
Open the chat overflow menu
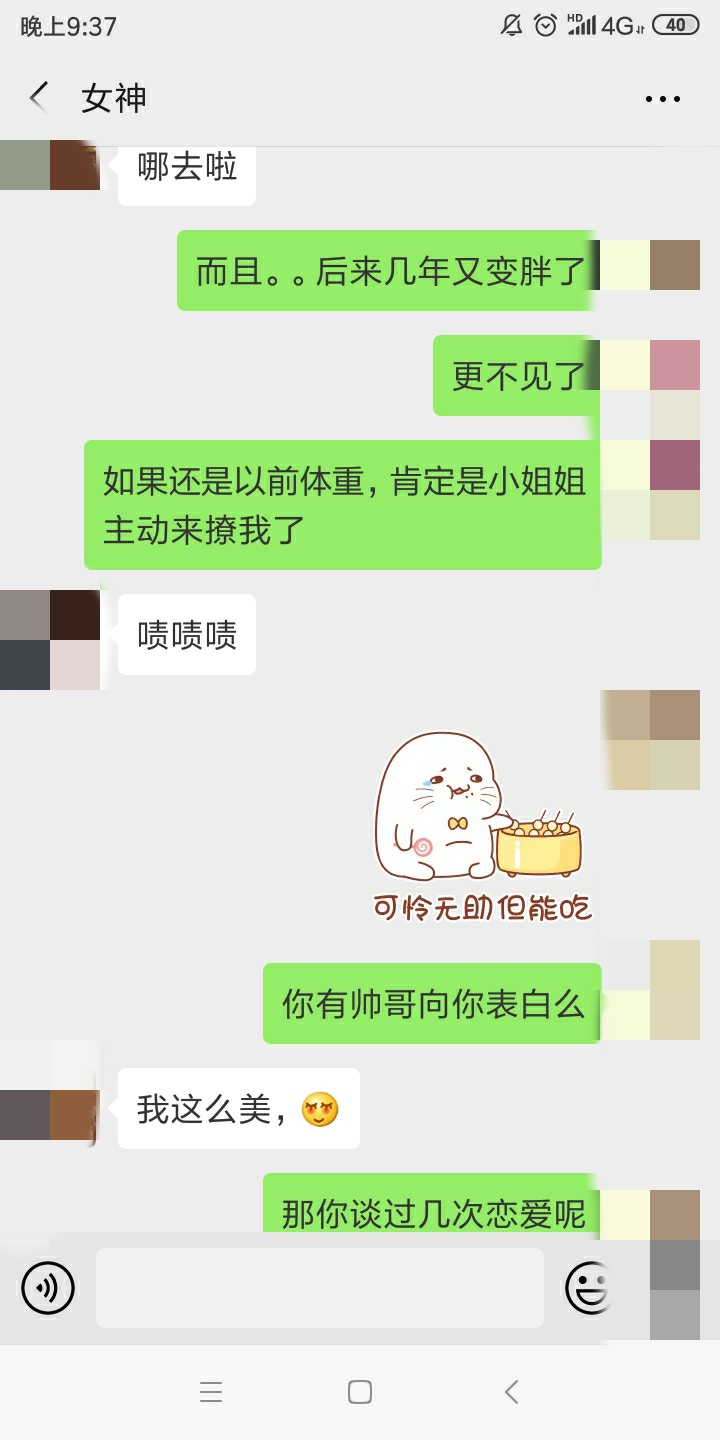tap(662, 99)
